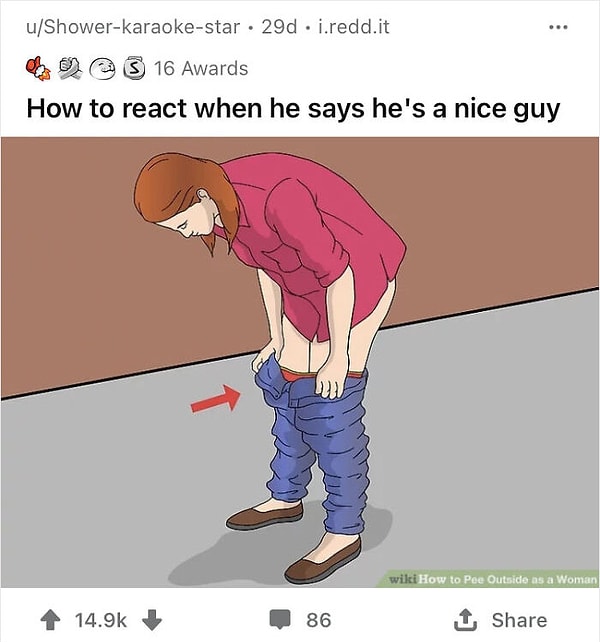
Task: Open u/Shower-karaoke-star's profile
Action: pos(132,25)
